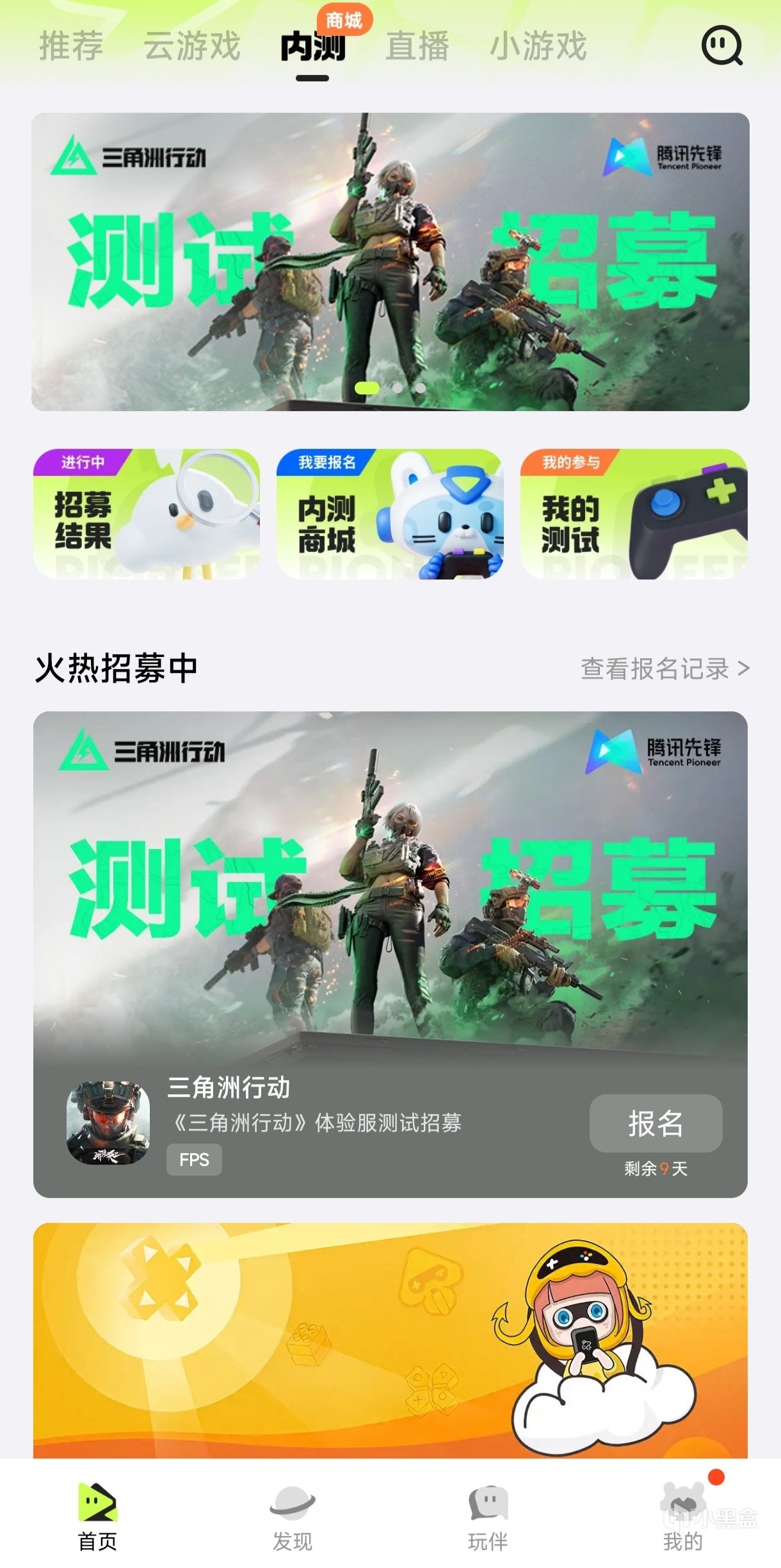Screen dimensions: 781x1568
Task: Open 查看报名记录 link
Action: [664, 669]
